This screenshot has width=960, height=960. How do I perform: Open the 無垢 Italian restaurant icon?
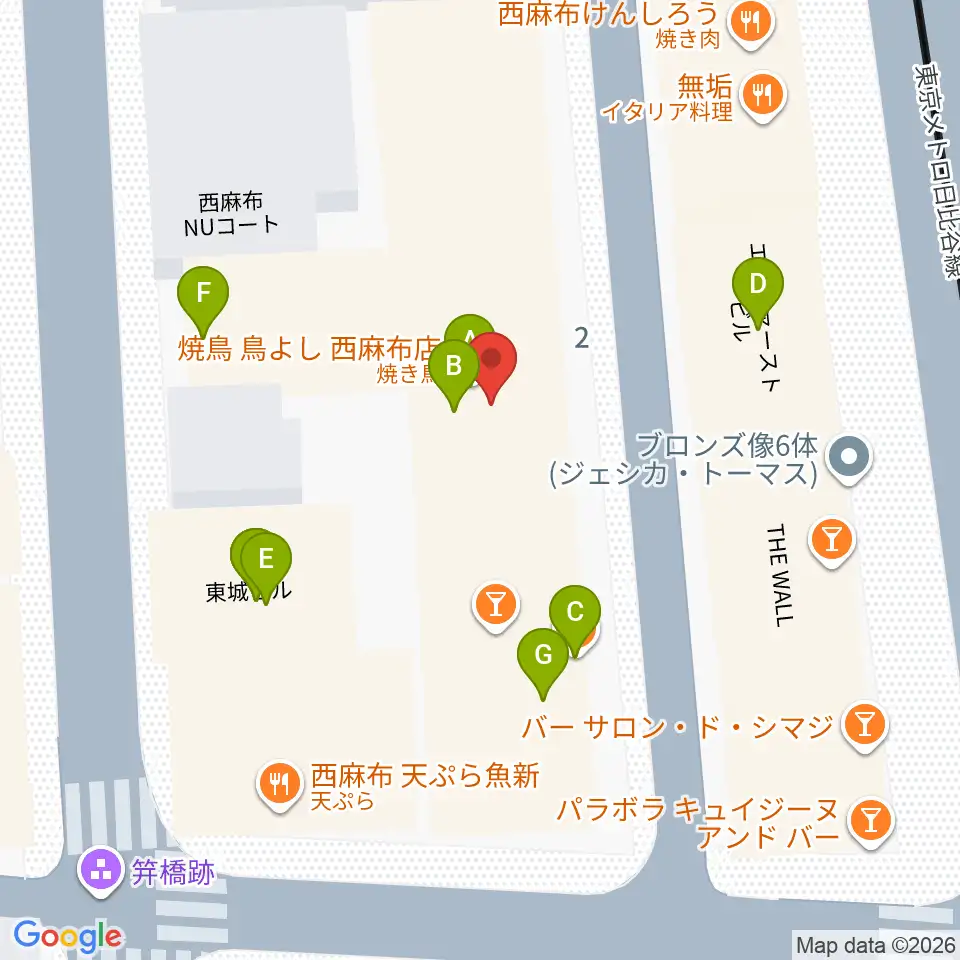762,96
